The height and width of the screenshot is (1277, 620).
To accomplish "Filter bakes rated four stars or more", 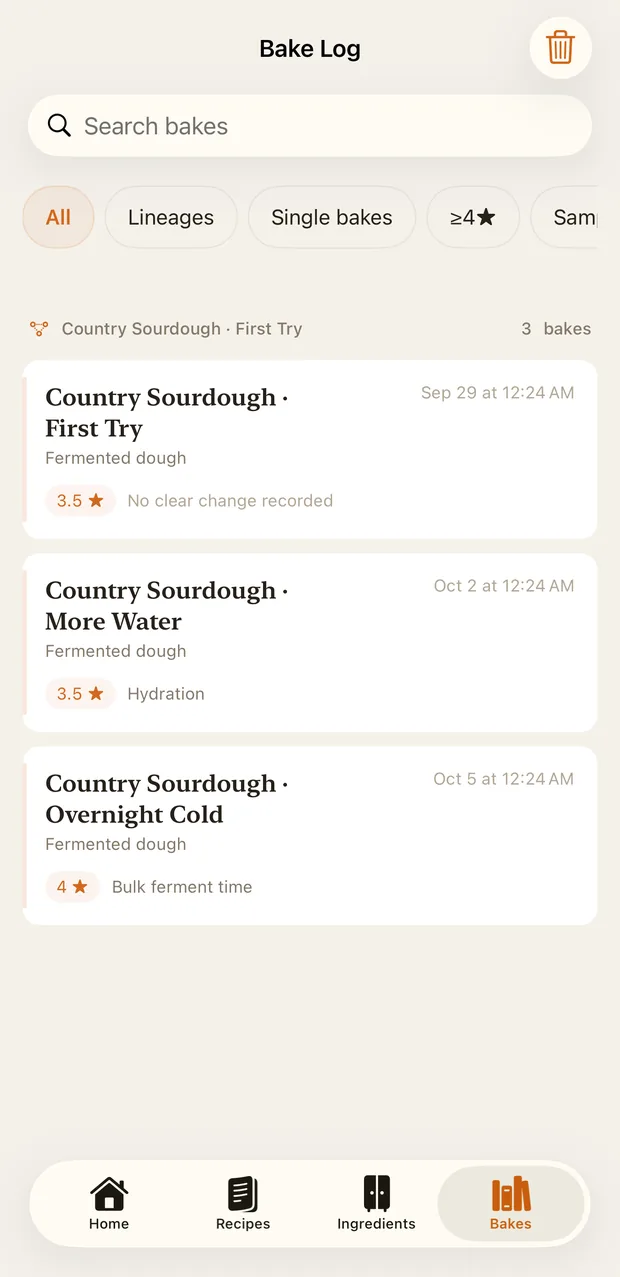I will point(473,217).
